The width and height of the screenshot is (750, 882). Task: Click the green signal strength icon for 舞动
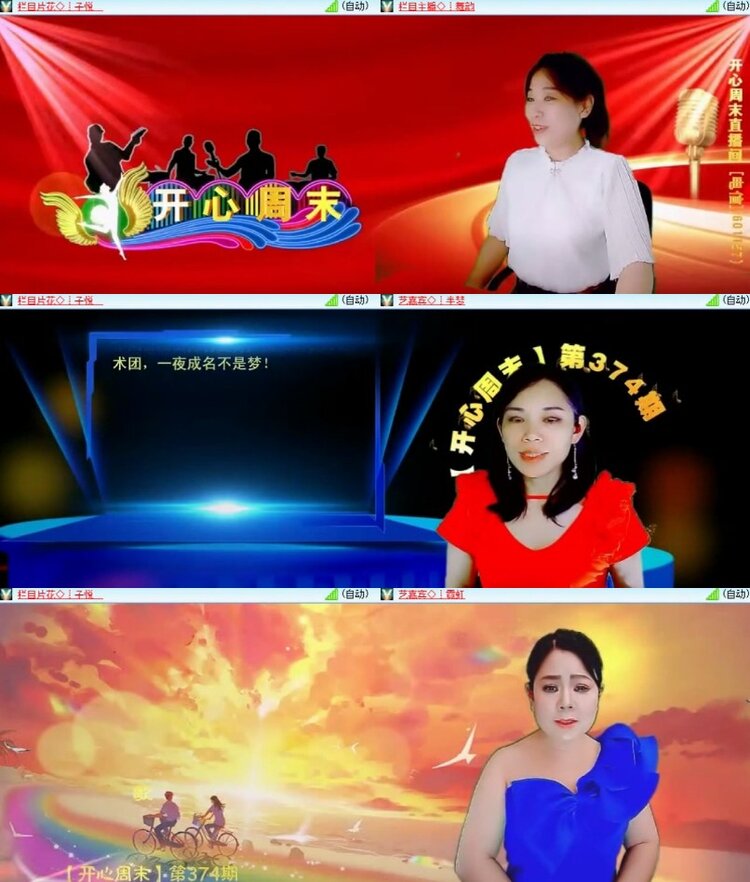click(712, 7)
